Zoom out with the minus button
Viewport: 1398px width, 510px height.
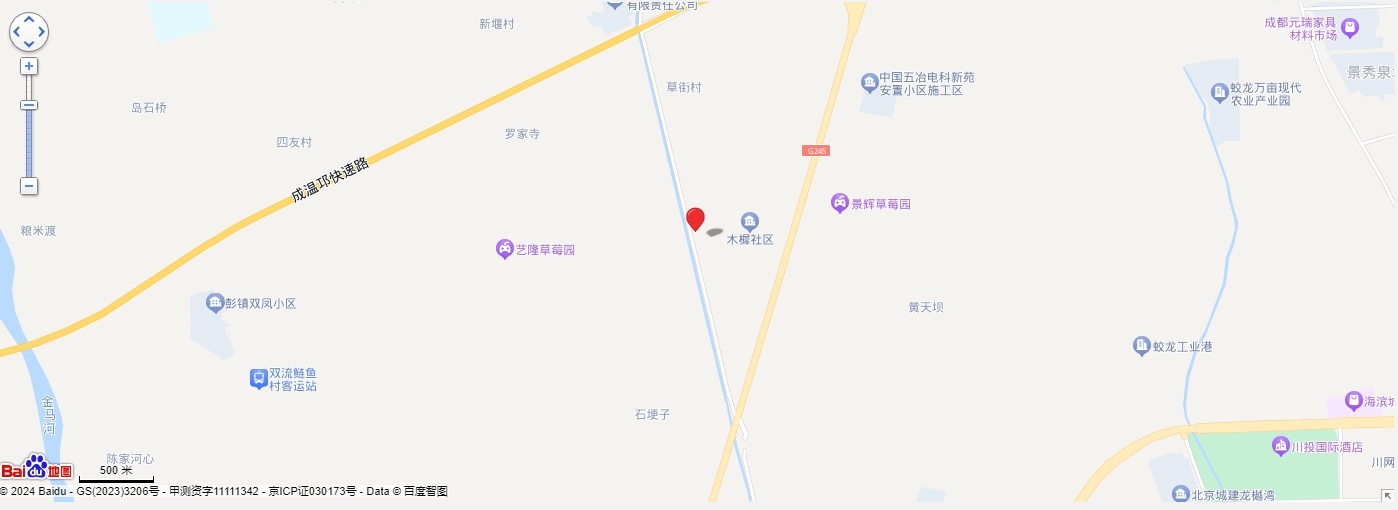pyautogui.click(x=29, y=186)
